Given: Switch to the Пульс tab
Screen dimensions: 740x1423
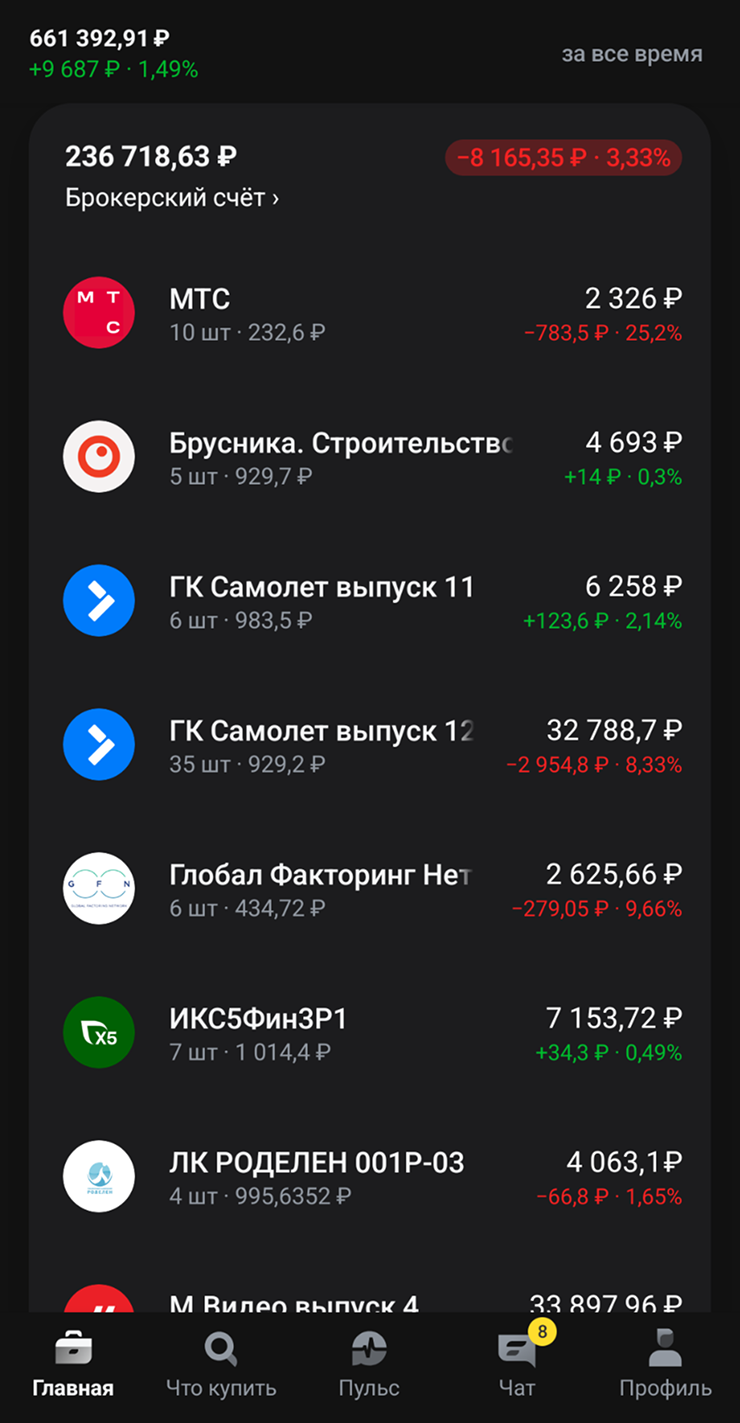Looking at the screenshot, I should coord(369,1365).
